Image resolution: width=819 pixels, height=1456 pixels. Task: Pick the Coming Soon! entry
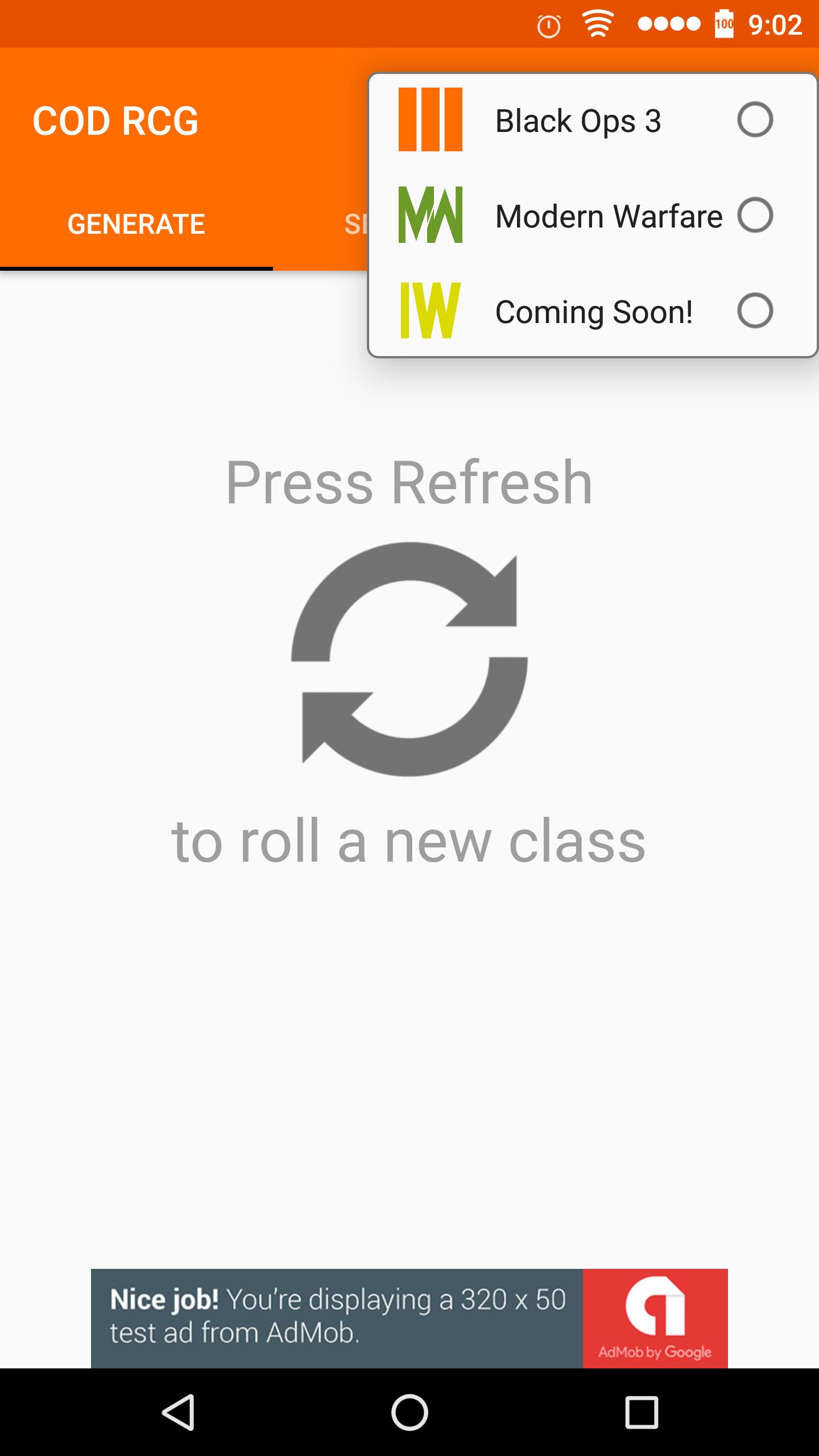(593, 311)
